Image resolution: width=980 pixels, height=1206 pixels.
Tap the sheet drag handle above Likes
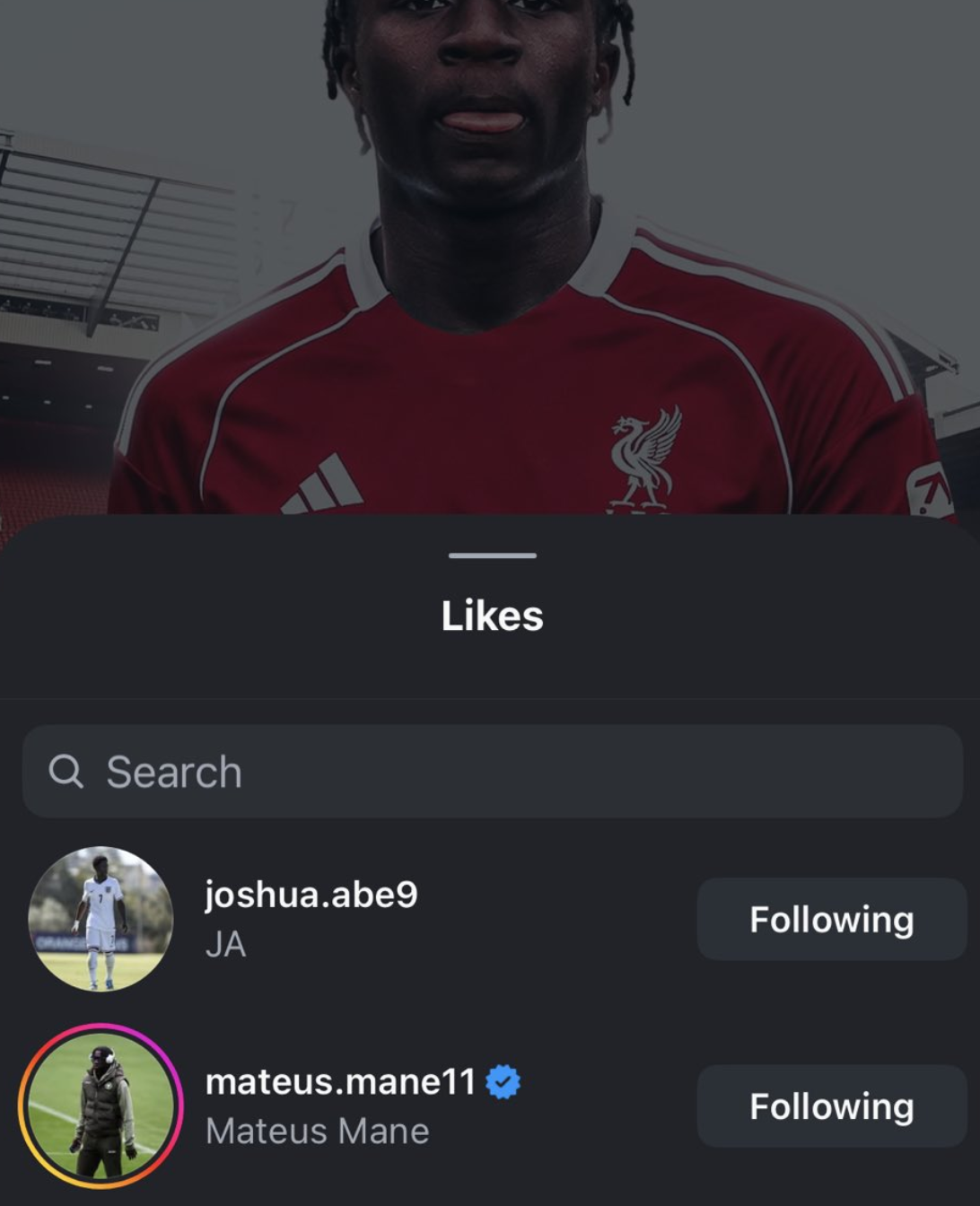[x=492, y=555]
